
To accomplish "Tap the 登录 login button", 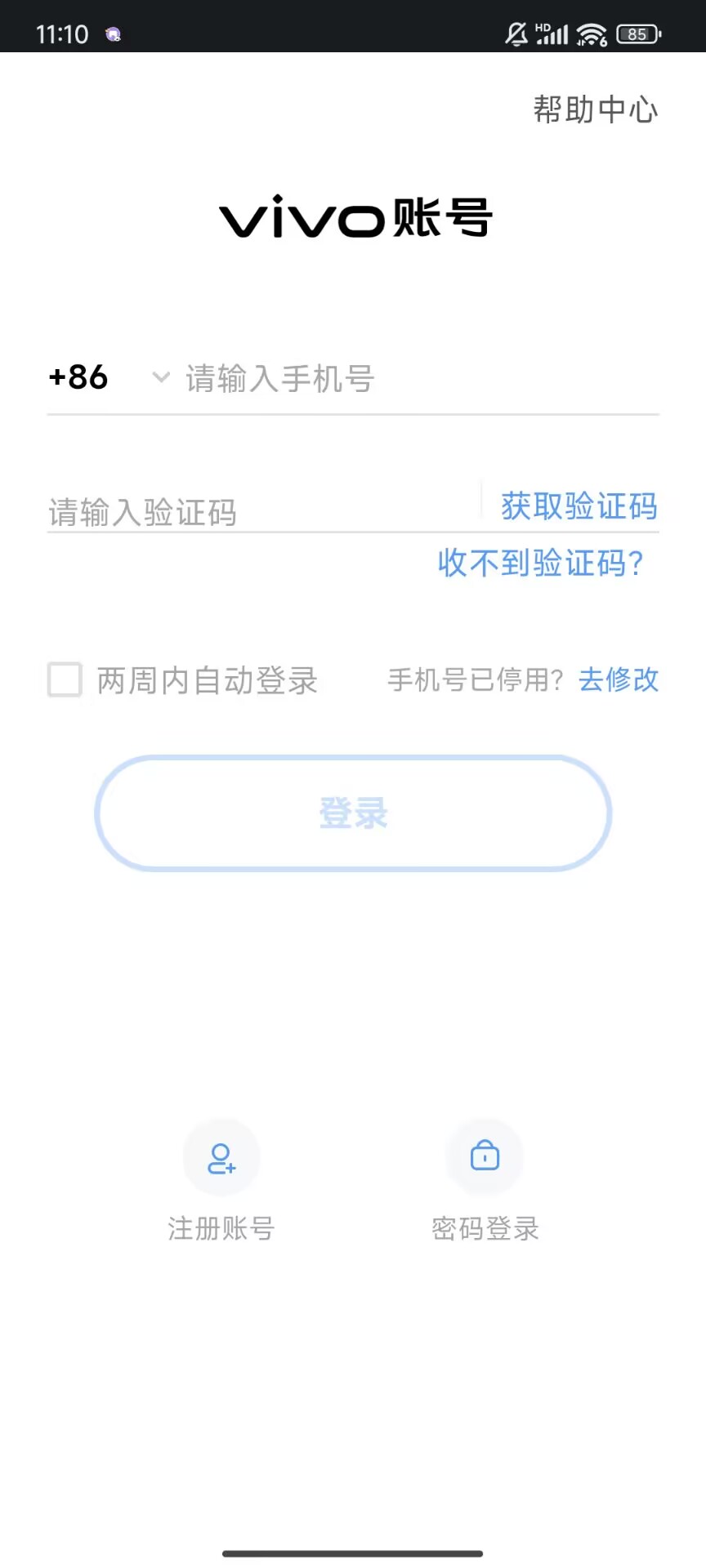I will [x=353, y=813].
